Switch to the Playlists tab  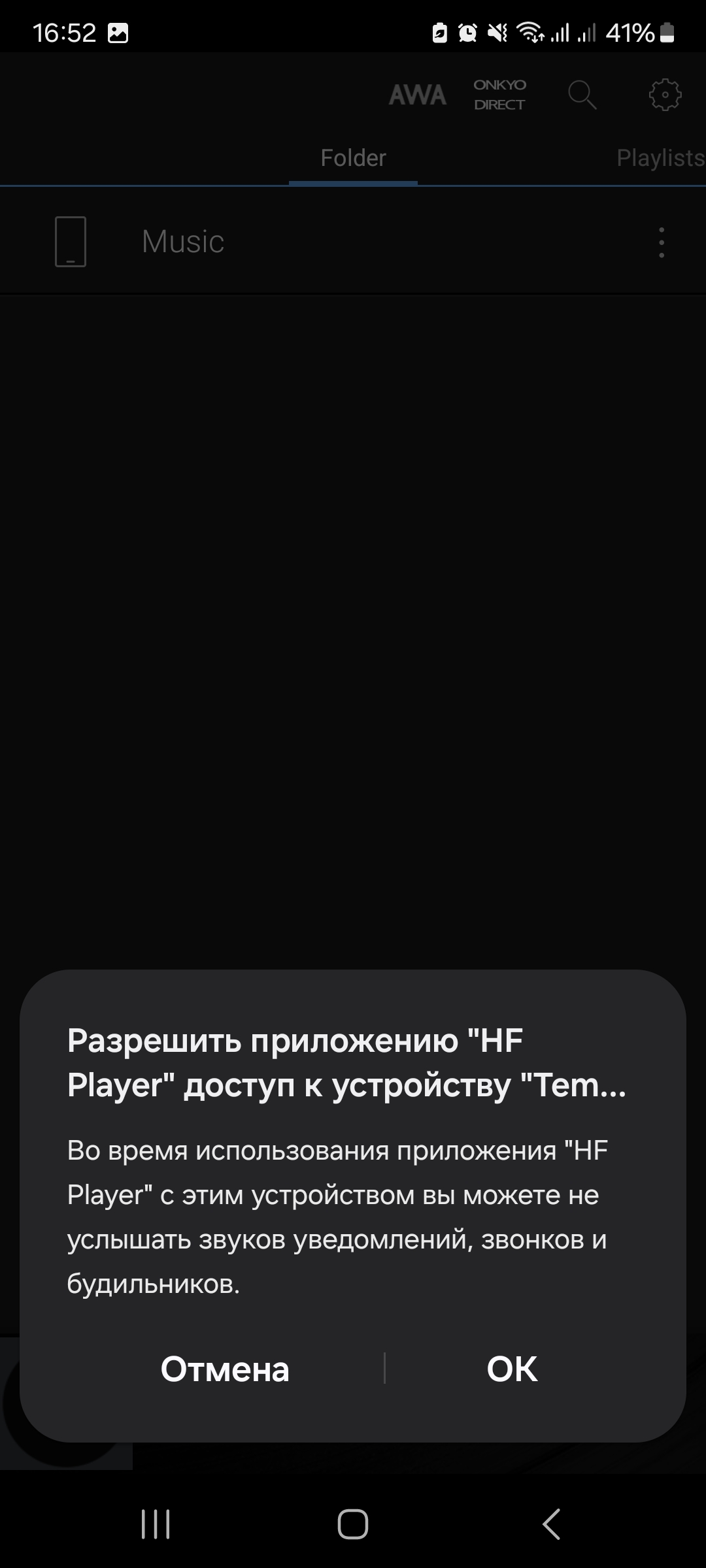[x=659, y=158]
